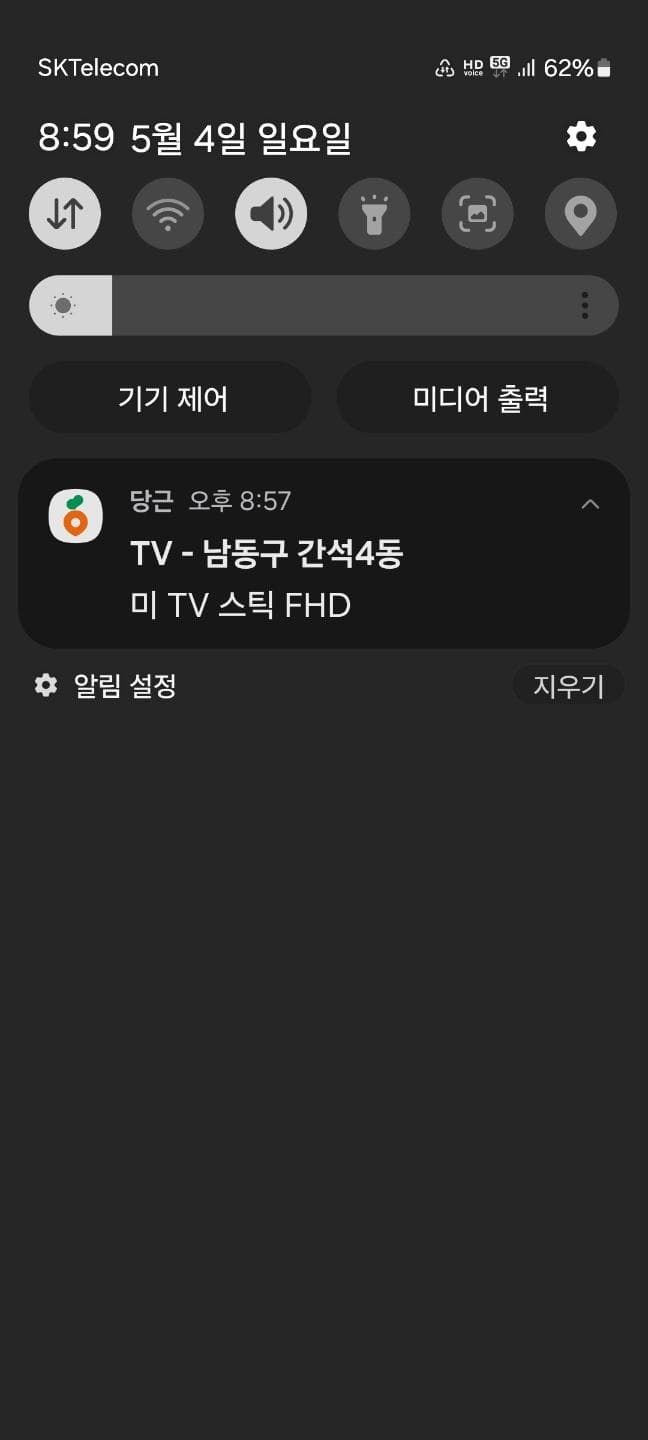Turn on the flashlight

(374, 213)
